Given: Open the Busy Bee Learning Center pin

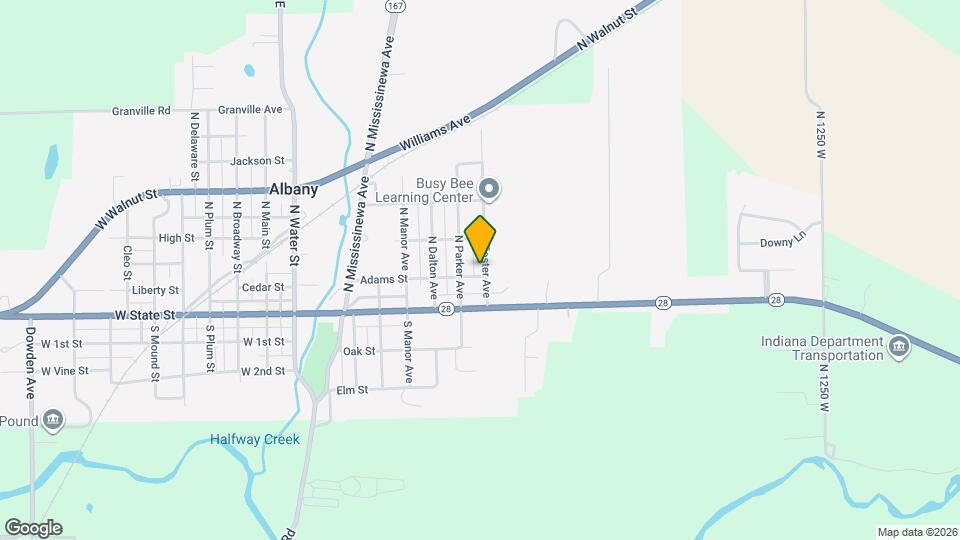Looking at the screenshot, I should pyautogui.click(x=489, y=190).
